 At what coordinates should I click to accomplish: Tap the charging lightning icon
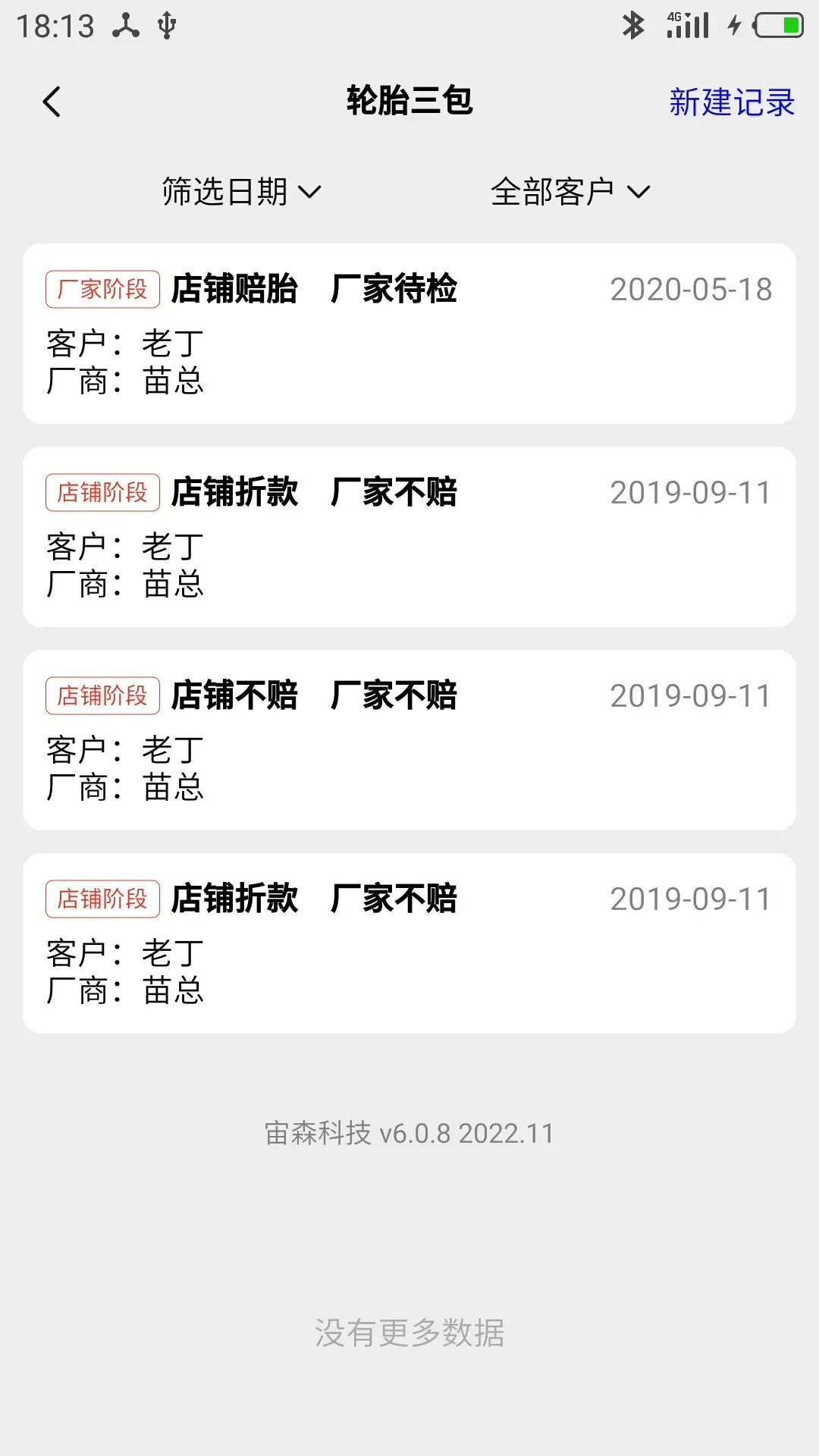click(x=733, y=24)
